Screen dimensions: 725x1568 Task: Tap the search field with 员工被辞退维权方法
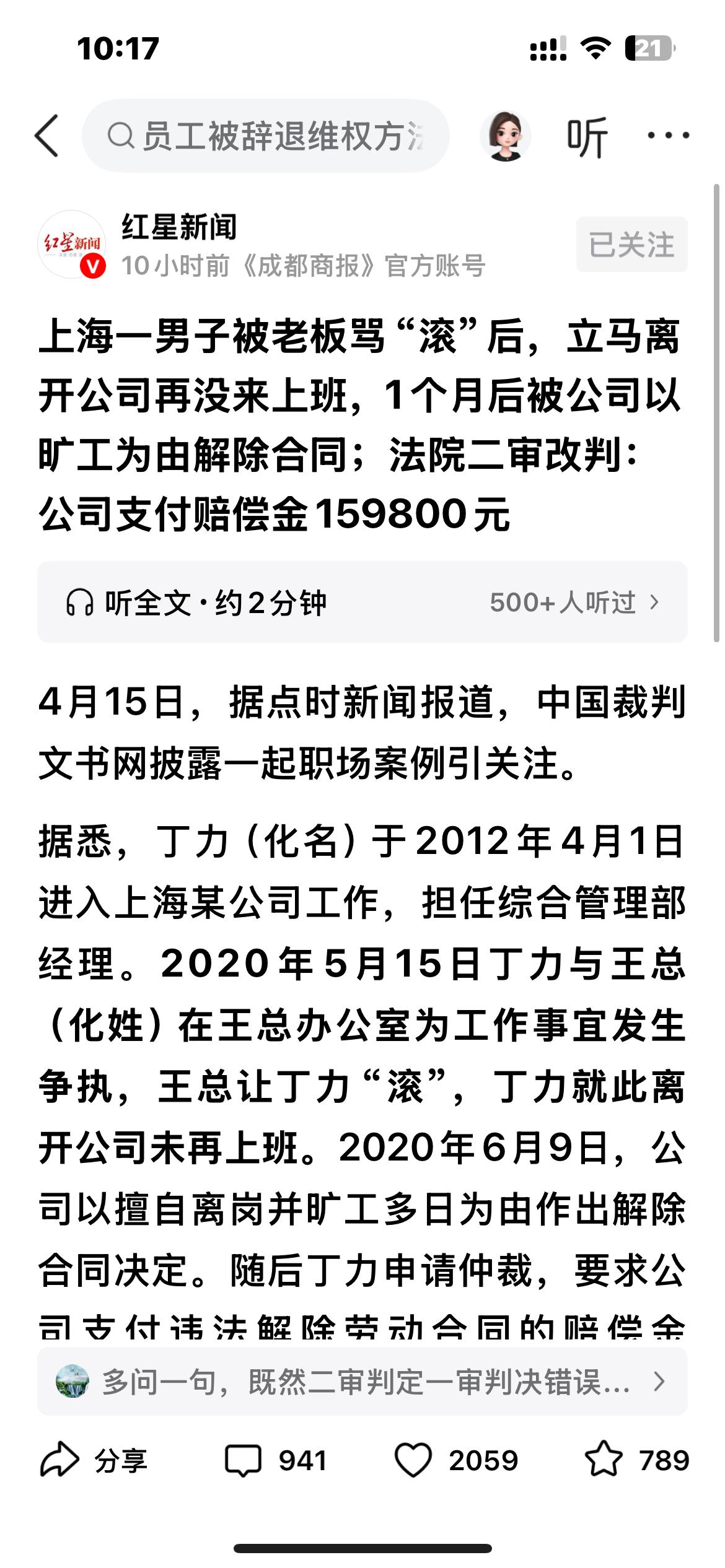tap(266, 136)
